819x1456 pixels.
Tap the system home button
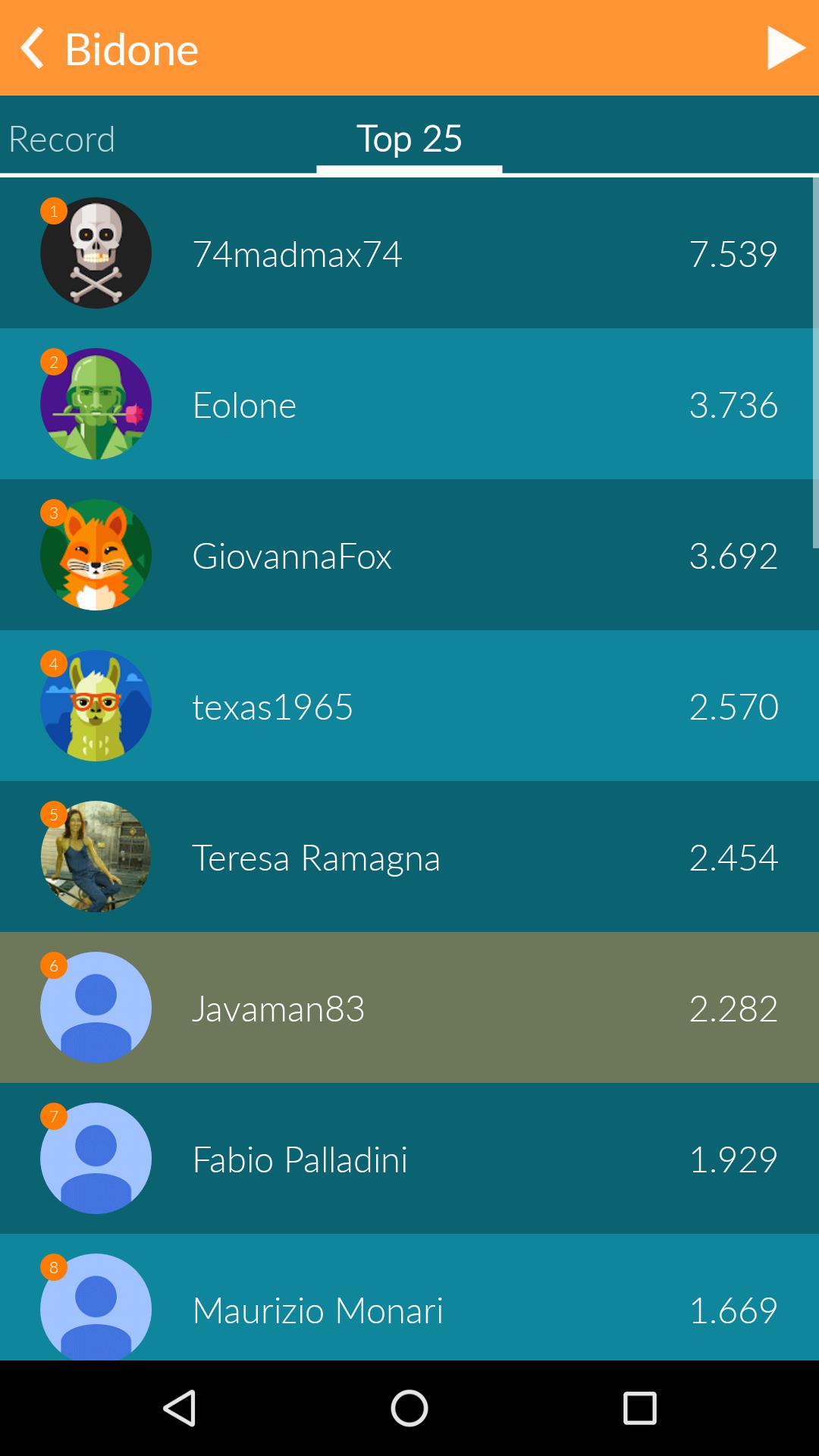pos(409,1408)
